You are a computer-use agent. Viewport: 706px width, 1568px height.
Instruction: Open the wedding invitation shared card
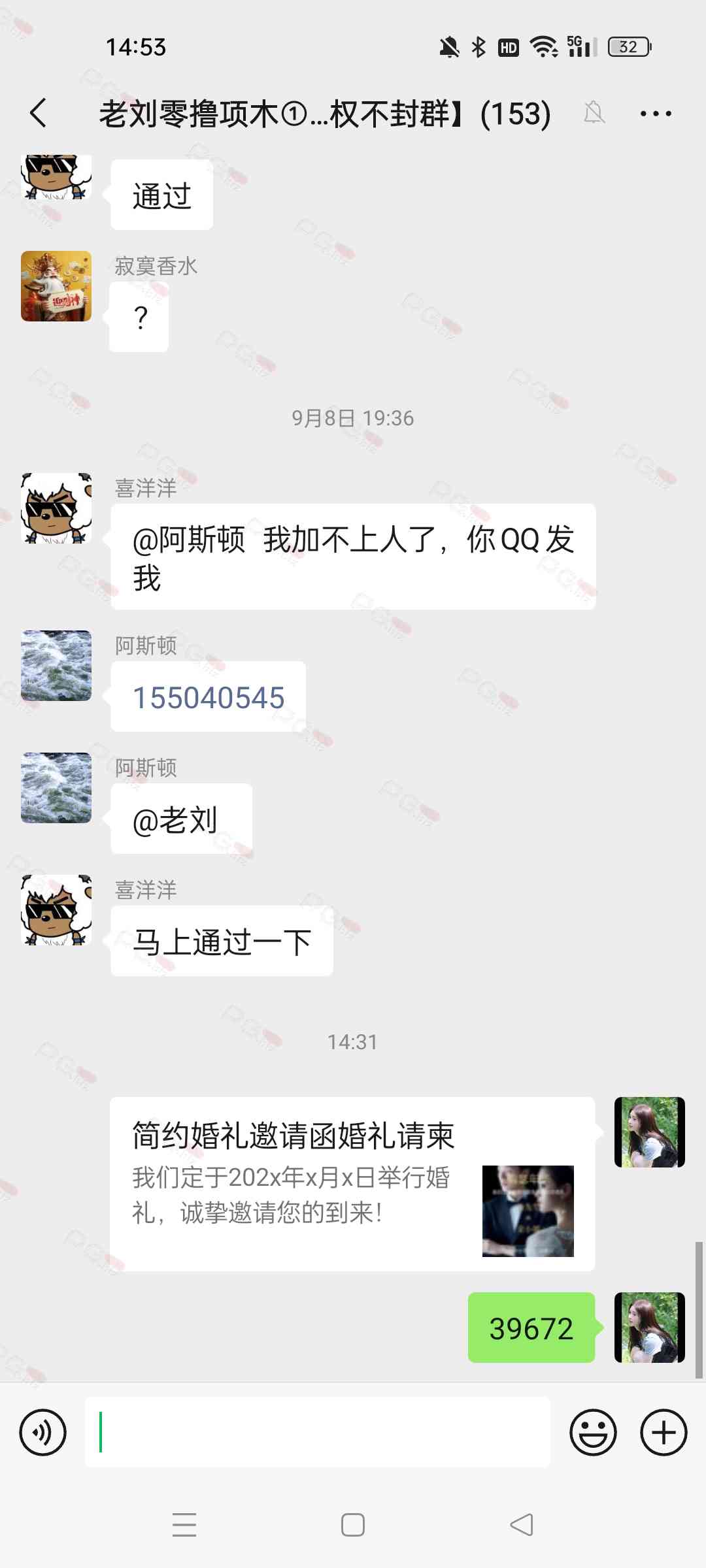tap(352, 1183)
